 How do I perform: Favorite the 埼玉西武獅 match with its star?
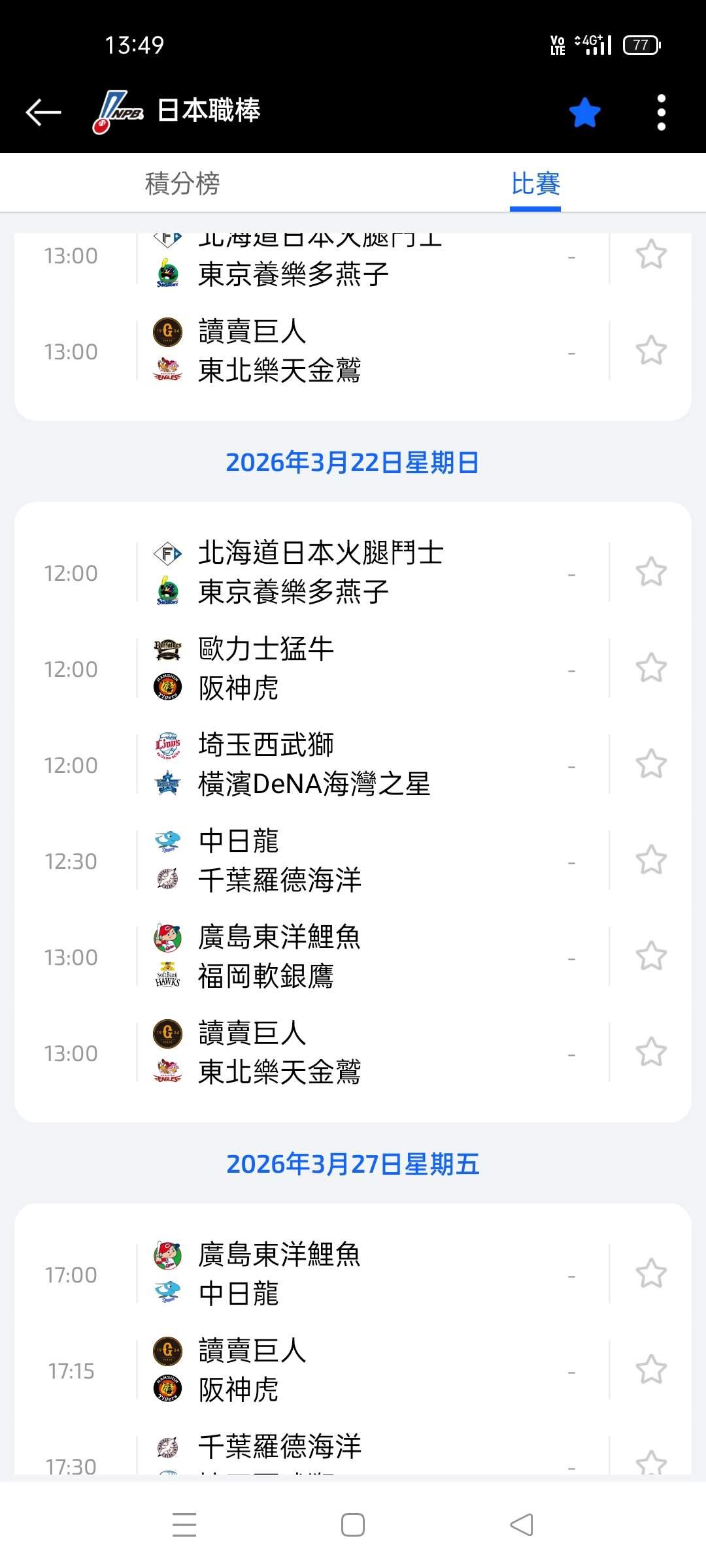pyautogui.click(x=651, y=764)
